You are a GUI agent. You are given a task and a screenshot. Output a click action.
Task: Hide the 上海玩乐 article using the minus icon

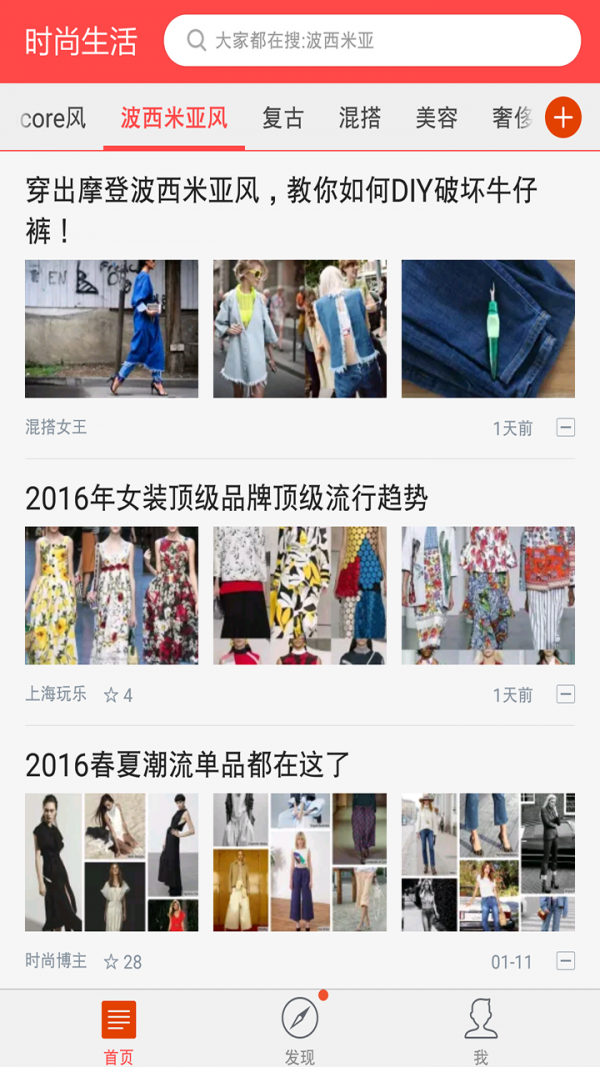tap(566, 694)
